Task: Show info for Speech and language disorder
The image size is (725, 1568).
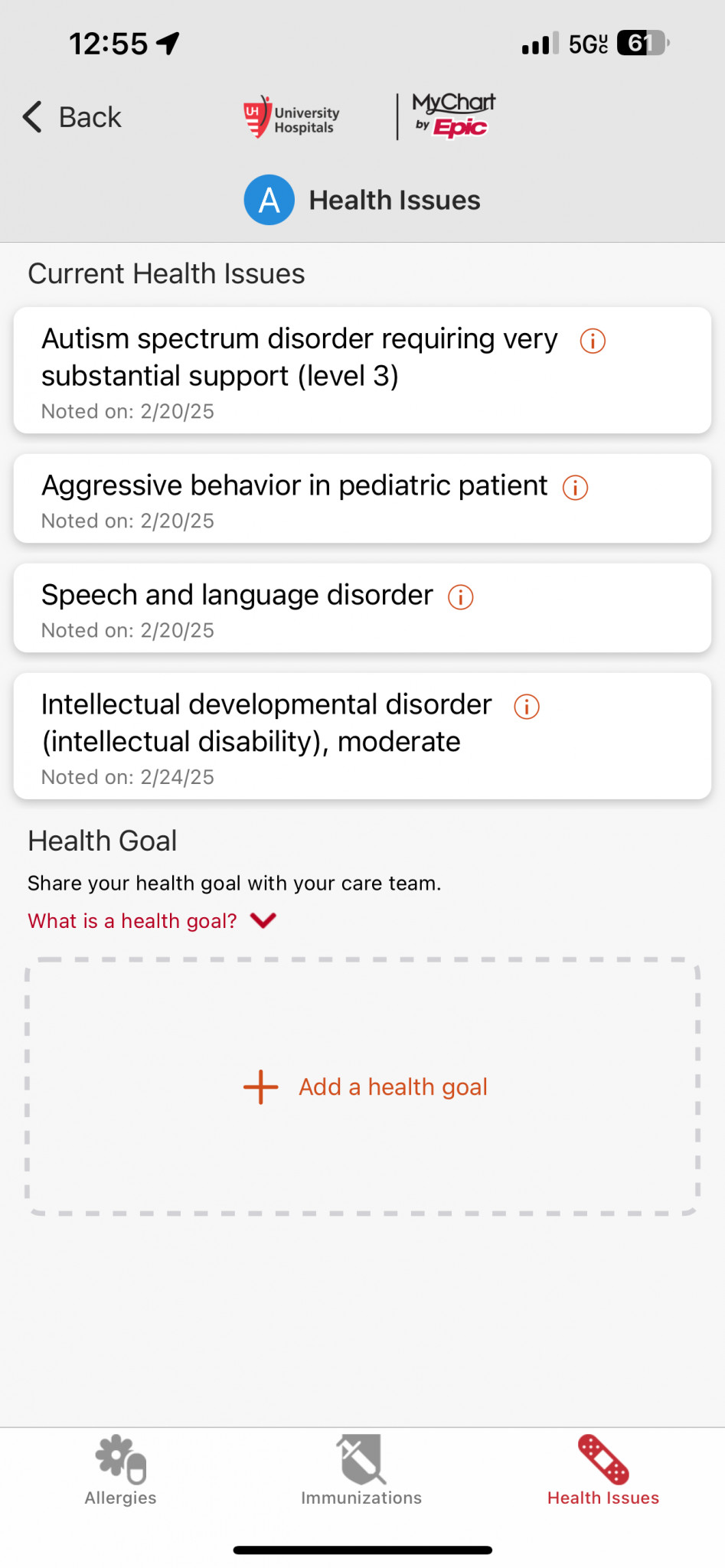Action: pyautogui.click(x=460, y=597)
